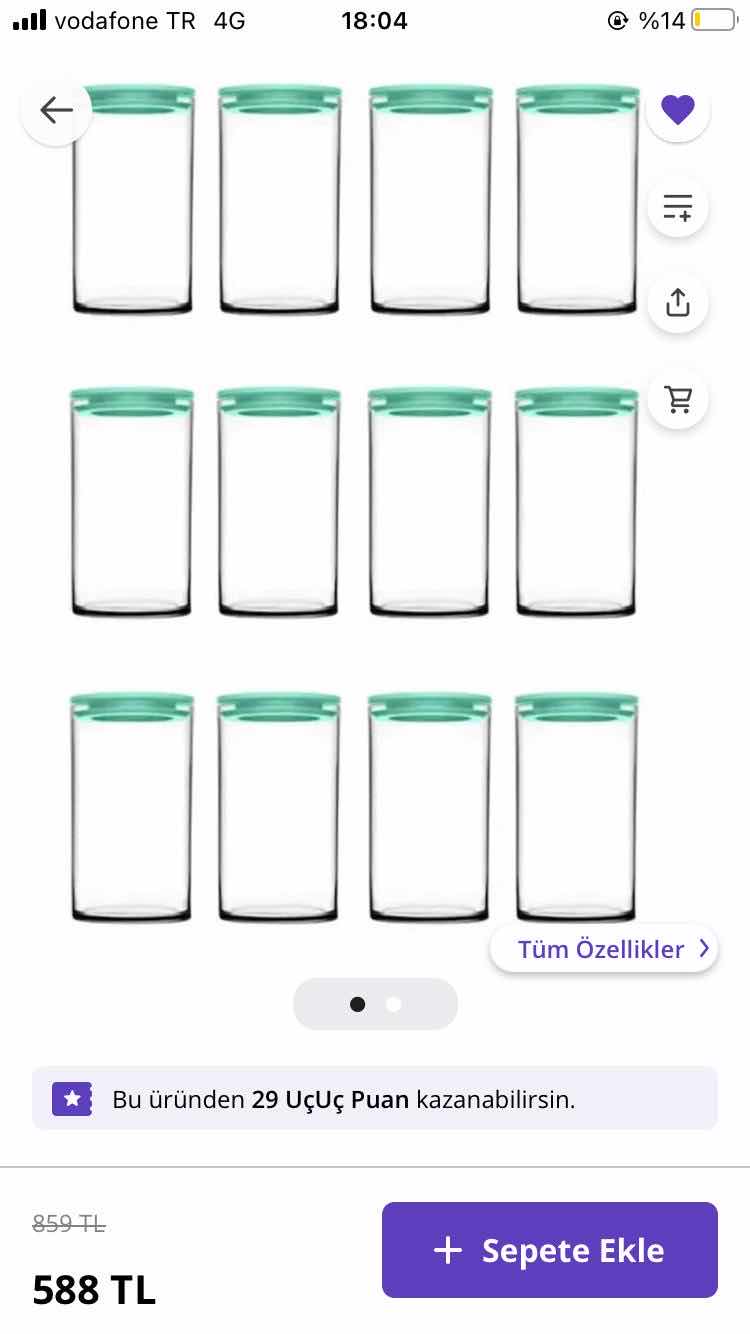The width and height of the screenshot is (750, 1334).
Task: Open the shopping cart icon
Action: [678, 398]
